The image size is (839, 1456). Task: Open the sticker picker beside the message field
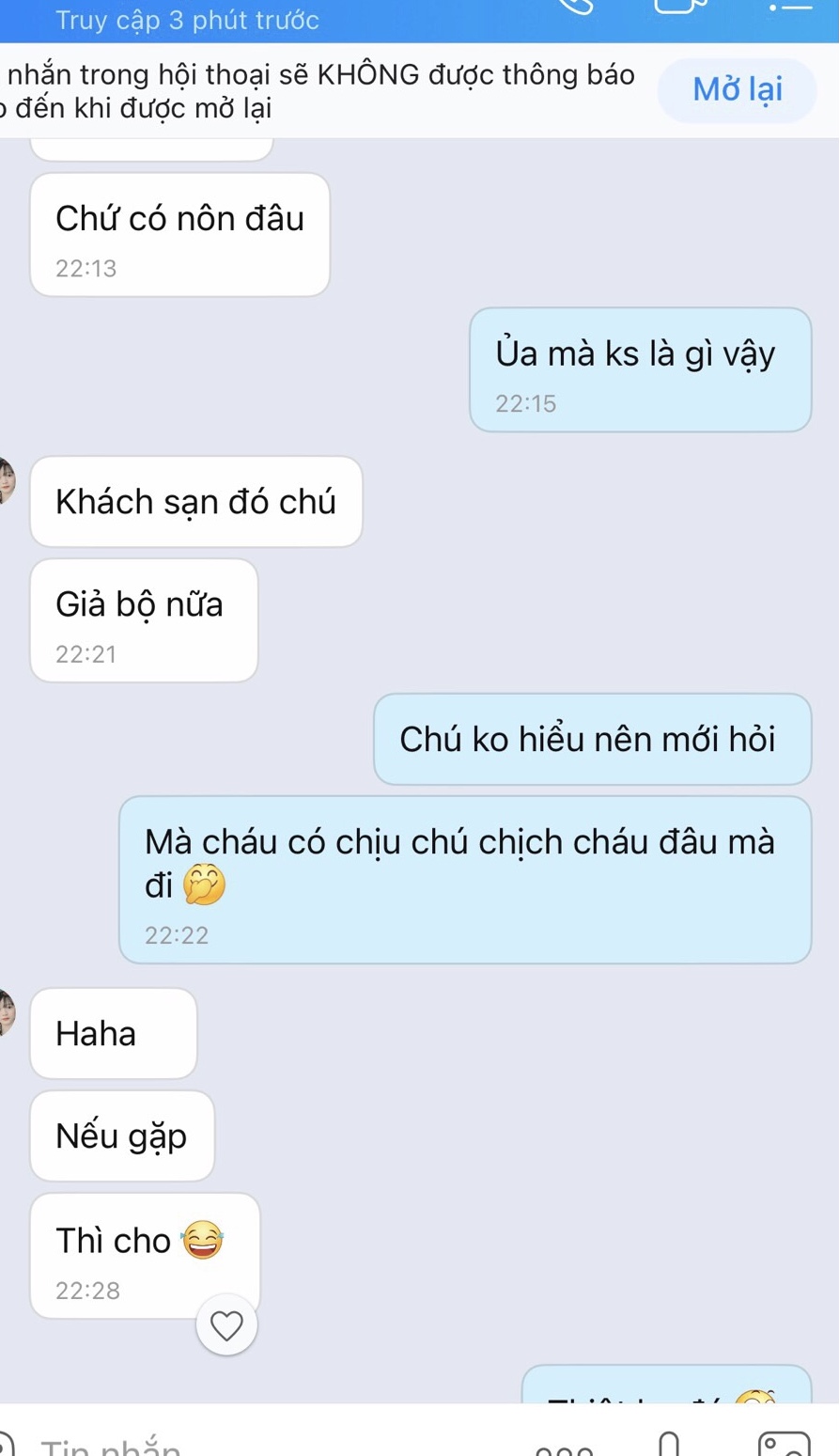click(6, 1445)
